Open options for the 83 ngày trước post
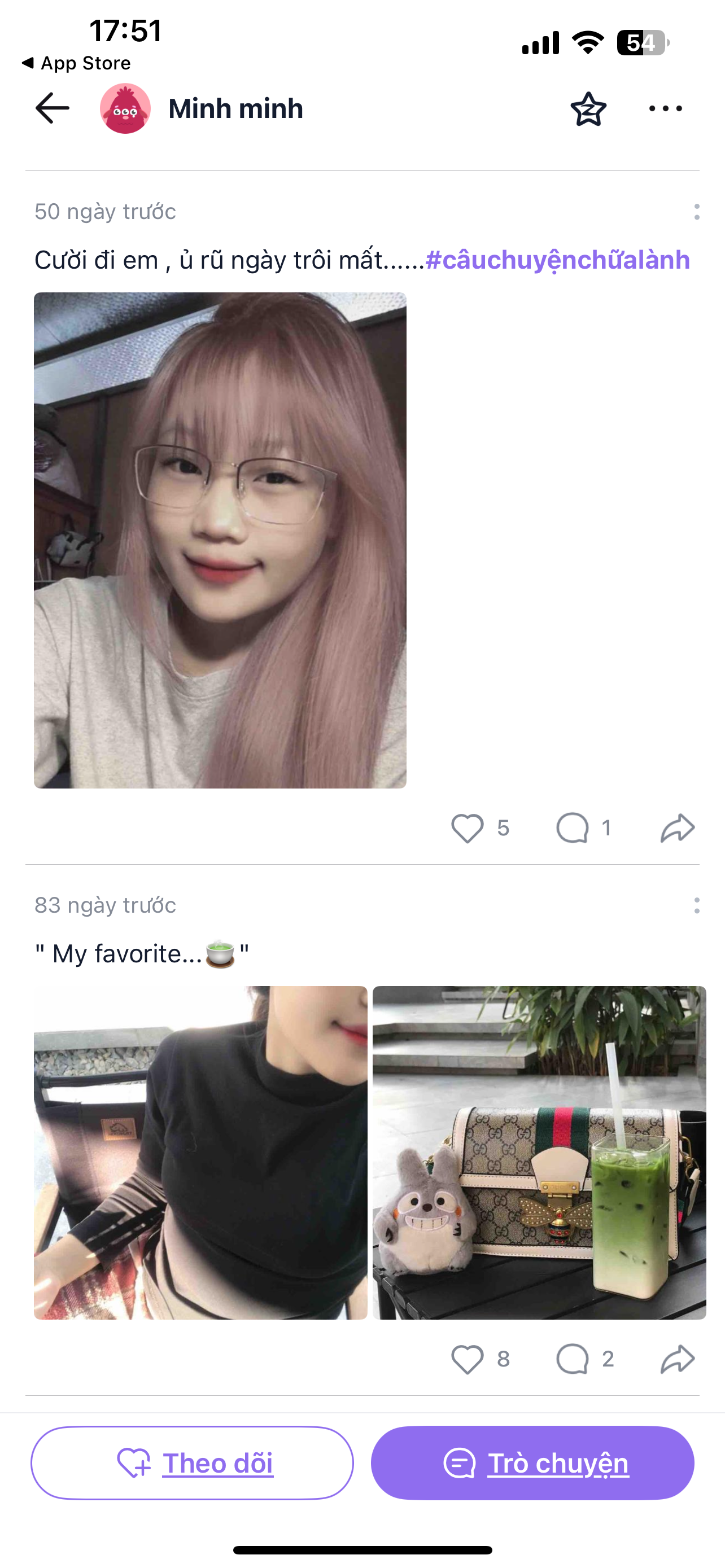Image resolution: width=725 pixels, height=1568 pixels. click(x=696, y=906)
